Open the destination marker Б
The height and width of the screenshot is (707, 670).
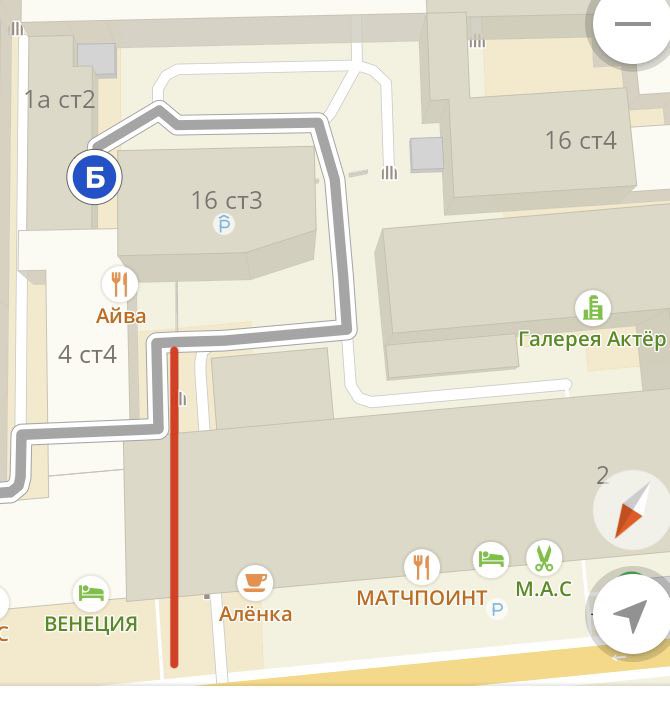[94, 177]
